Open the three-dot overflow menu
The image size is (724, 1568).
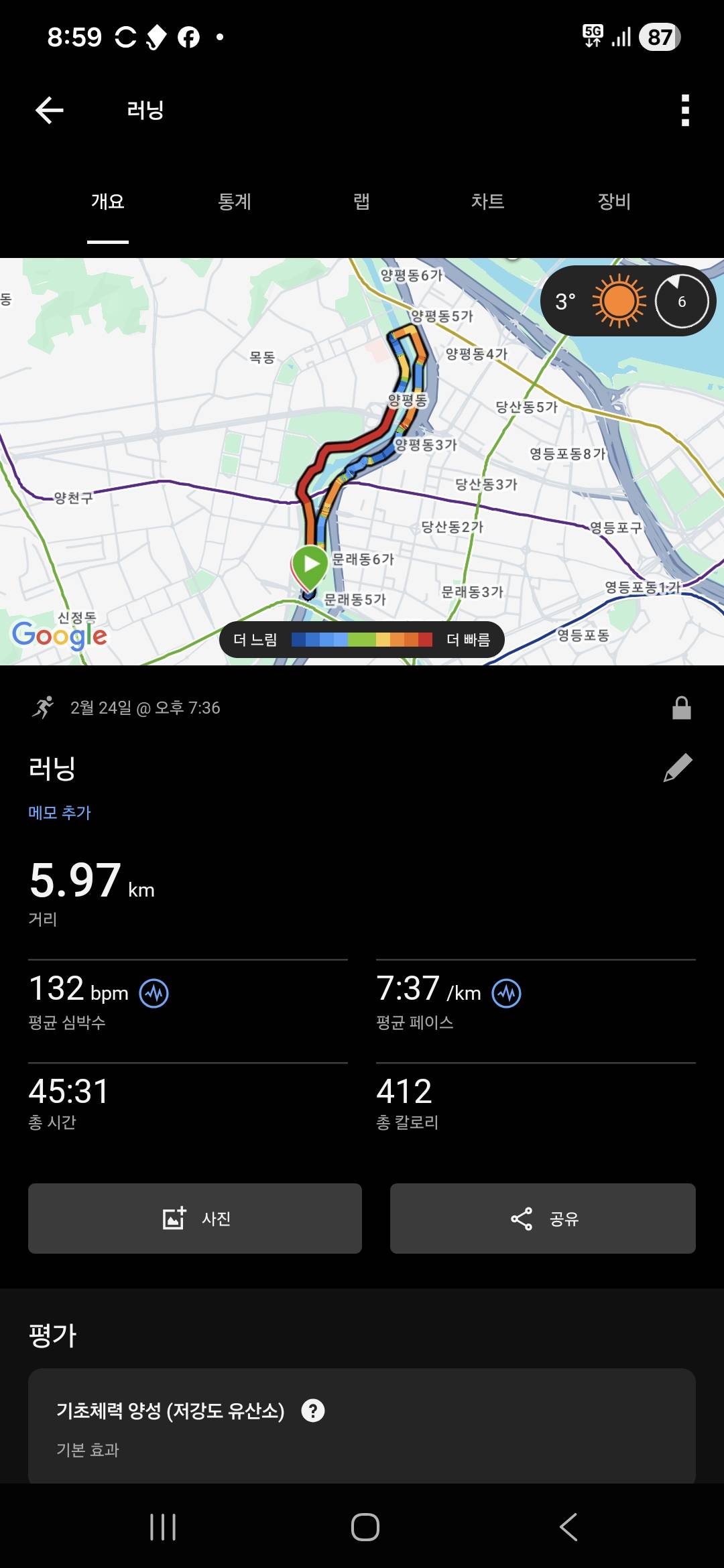tap(684, 109)
